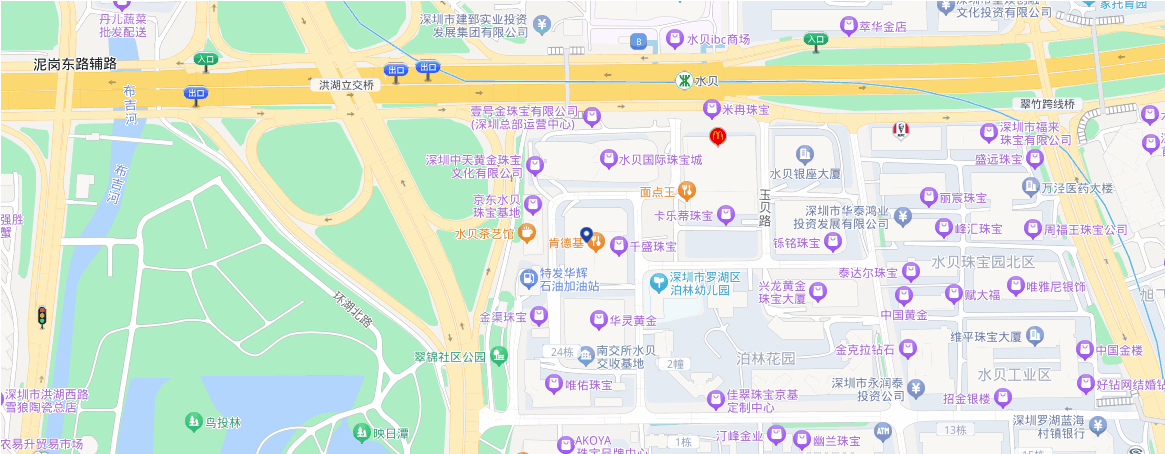Select 水贝国际珠宝城 shopping marker
Viewport: 1165px width, 454px height.
click(607, 159)
